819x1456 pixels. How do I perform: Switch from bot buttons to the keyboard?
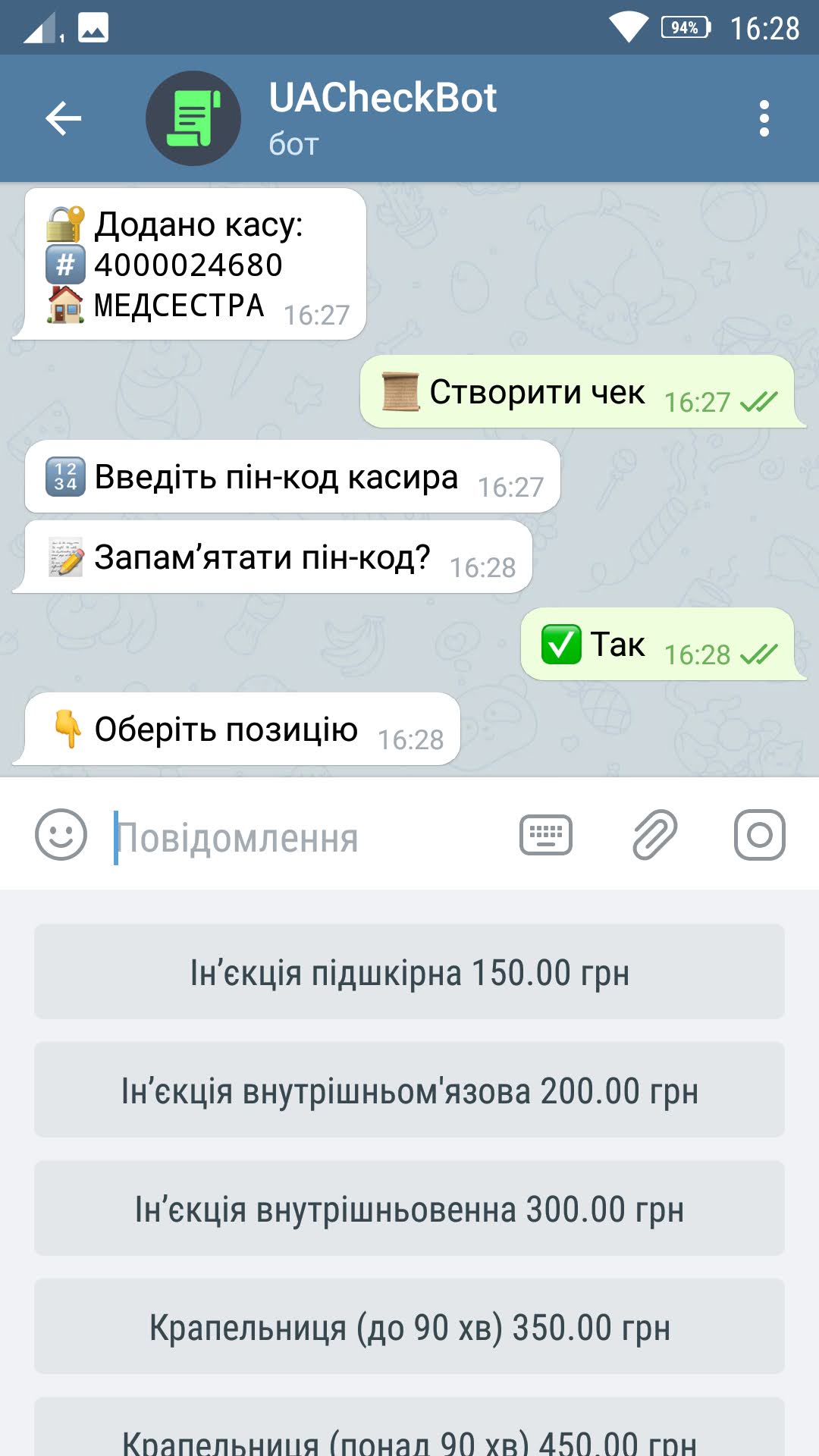(x=546, y=835)
